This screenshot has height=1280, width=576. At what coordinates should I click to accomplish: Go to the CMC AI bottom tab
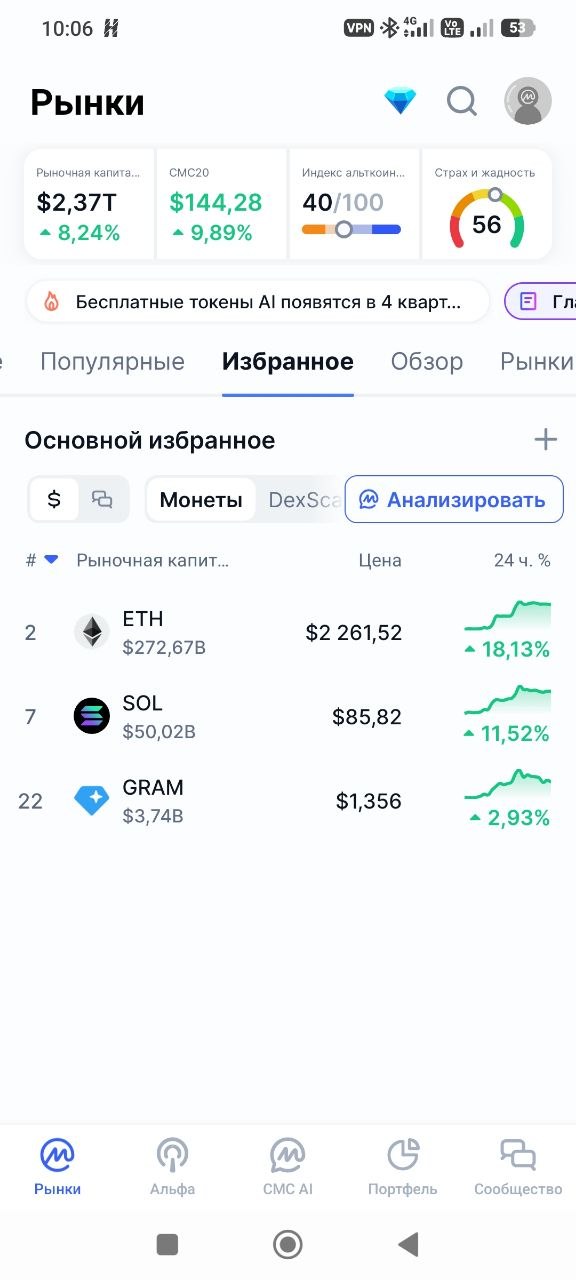pyautogui.click(x=288, y=1167)
